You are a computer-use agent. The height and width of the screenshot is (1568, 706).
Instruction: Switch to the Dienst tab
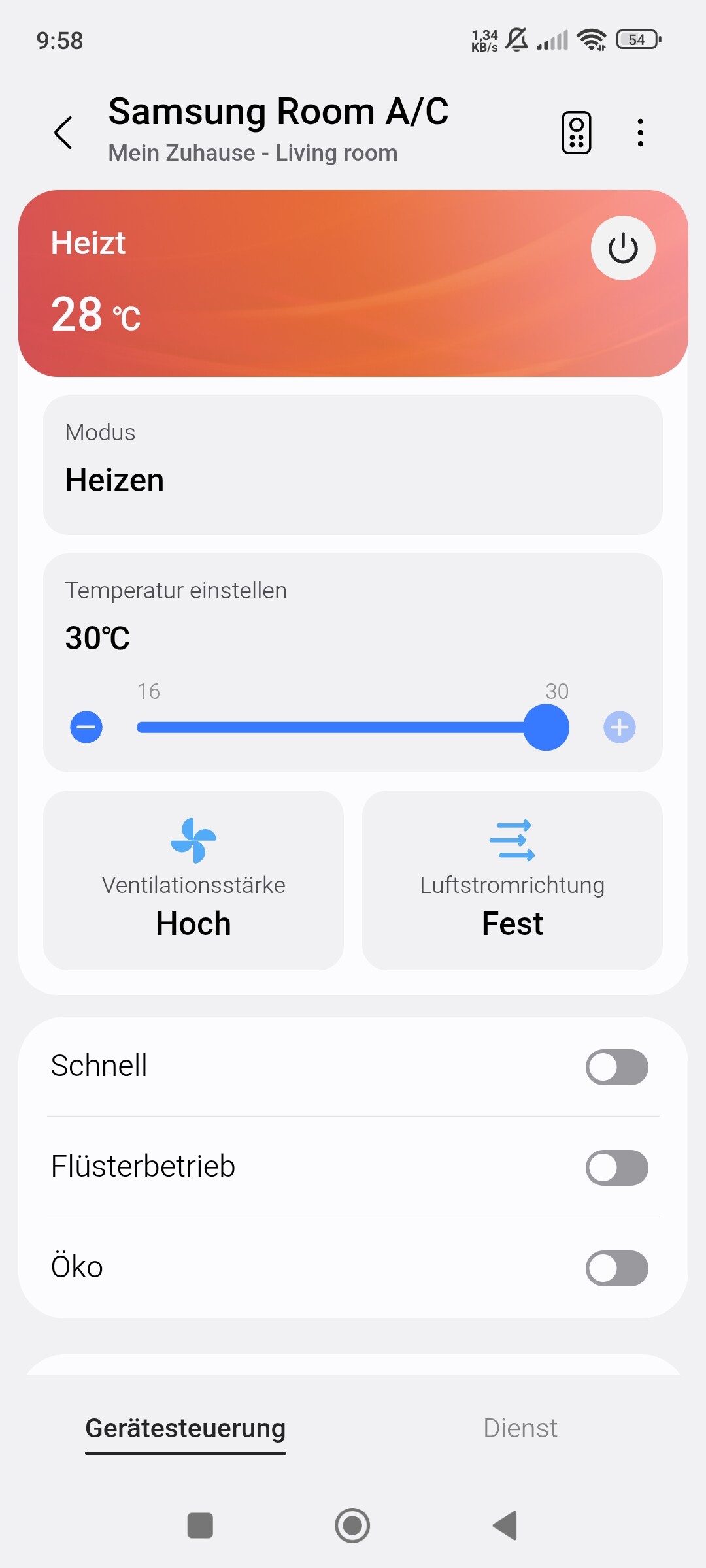click(x=520, y=1428)
